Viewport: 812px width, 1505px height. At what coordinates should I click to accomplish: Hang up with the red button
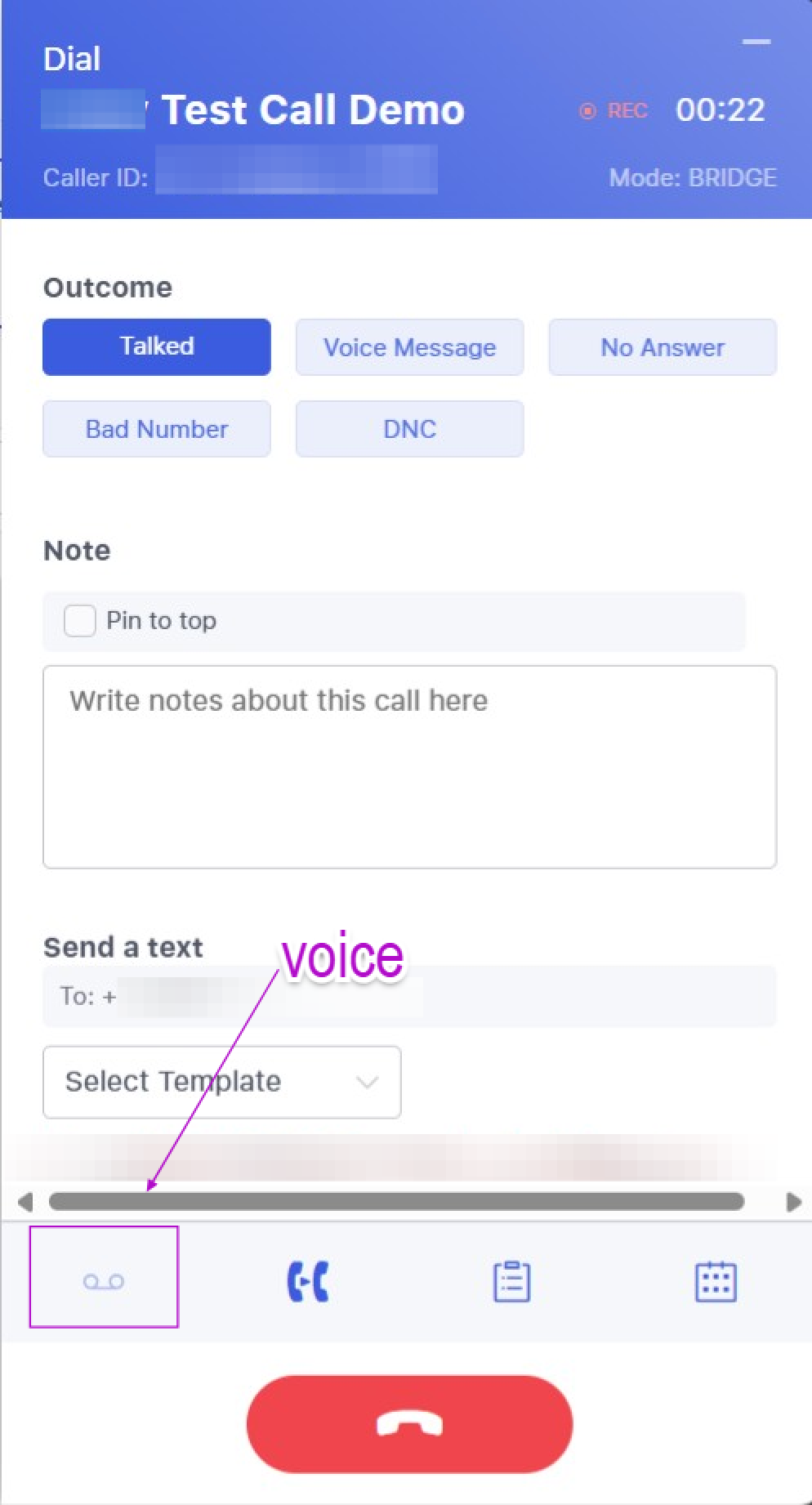click(409, 1424)
